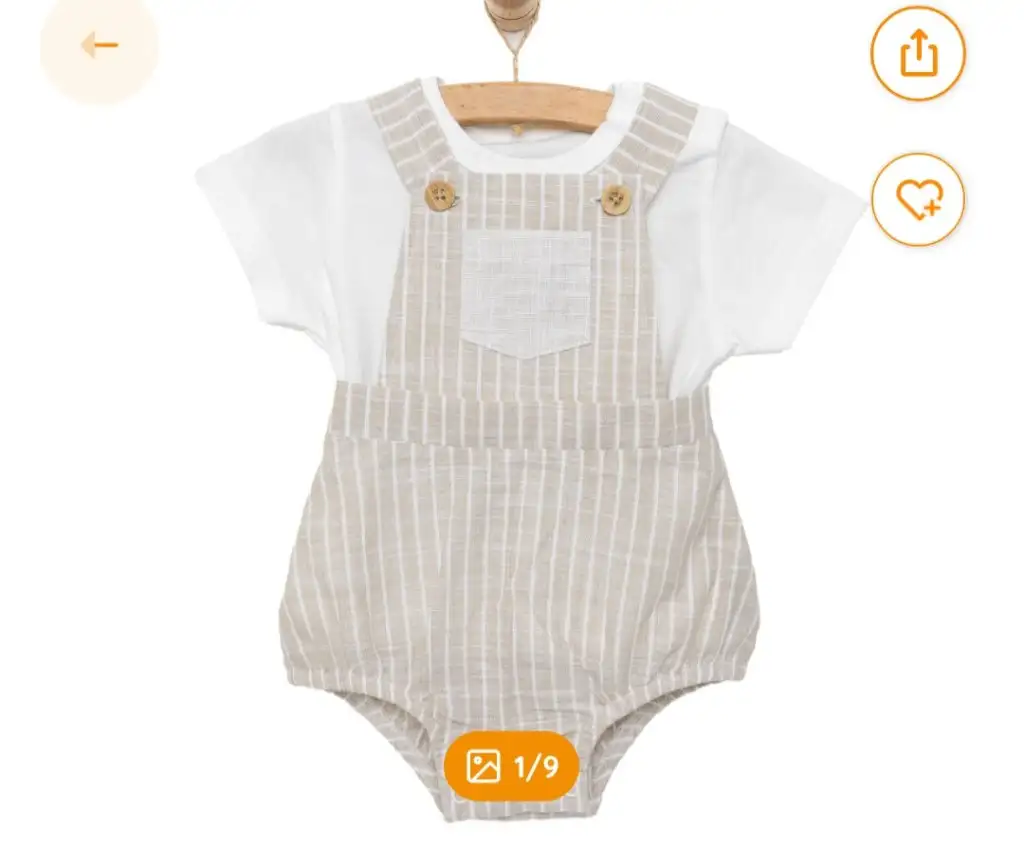1024x849 pixels.
Task: Go back using the arrow button
Action: pos(99,45)
